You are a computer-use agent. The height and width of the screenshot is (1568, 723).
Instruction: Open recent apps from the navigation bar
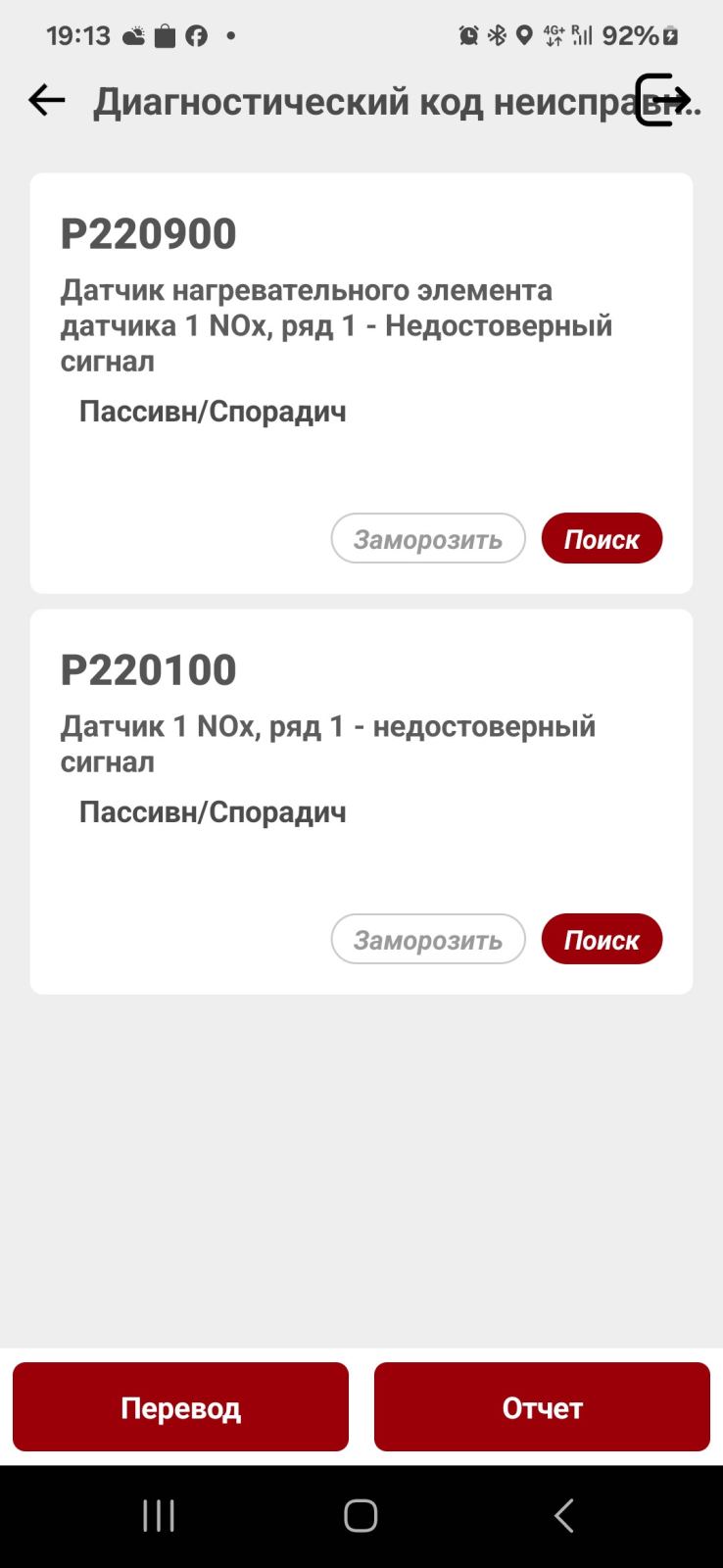(159, 1516)
